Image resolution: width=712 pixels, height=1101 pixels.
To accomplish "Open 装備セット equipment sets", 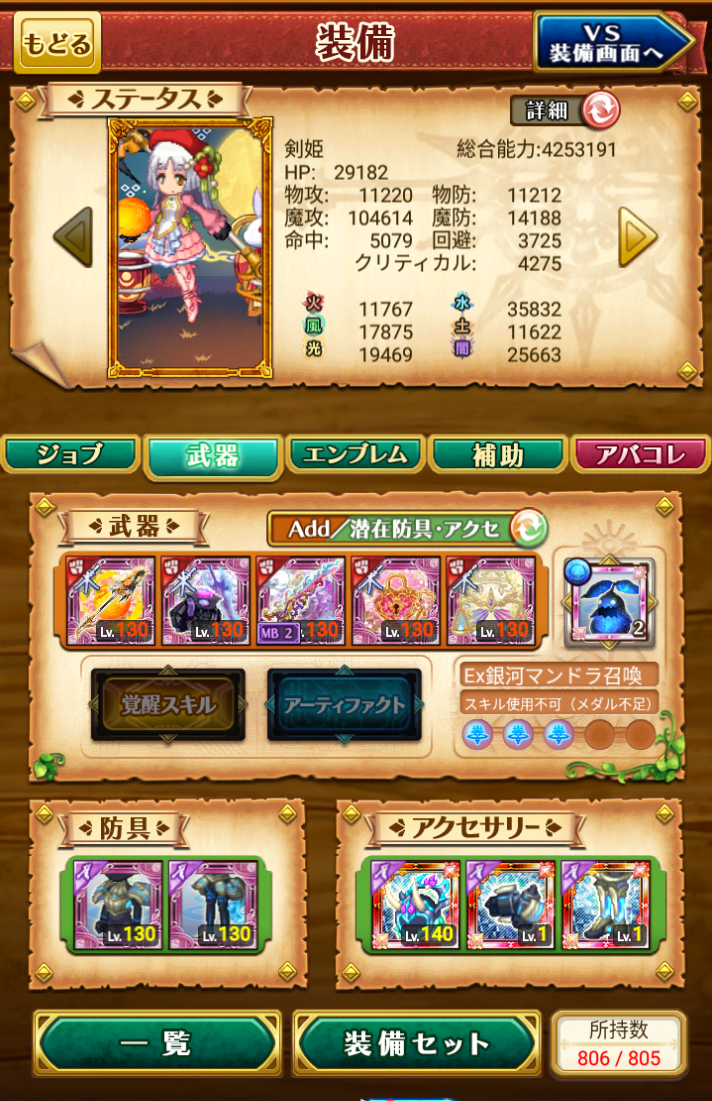I will [x=417, y=1044].
